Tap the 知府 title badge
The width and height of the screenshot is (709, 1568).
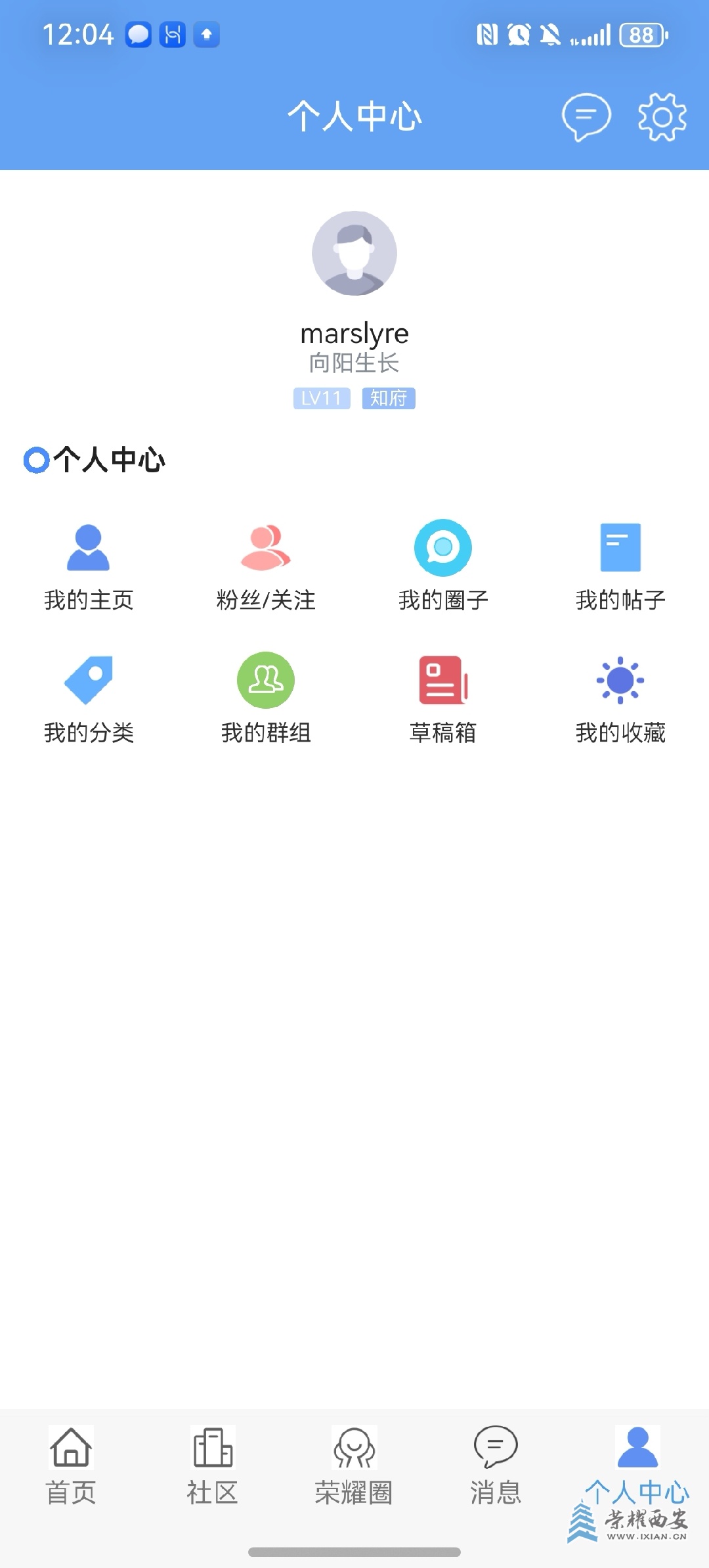pos(388,398)
